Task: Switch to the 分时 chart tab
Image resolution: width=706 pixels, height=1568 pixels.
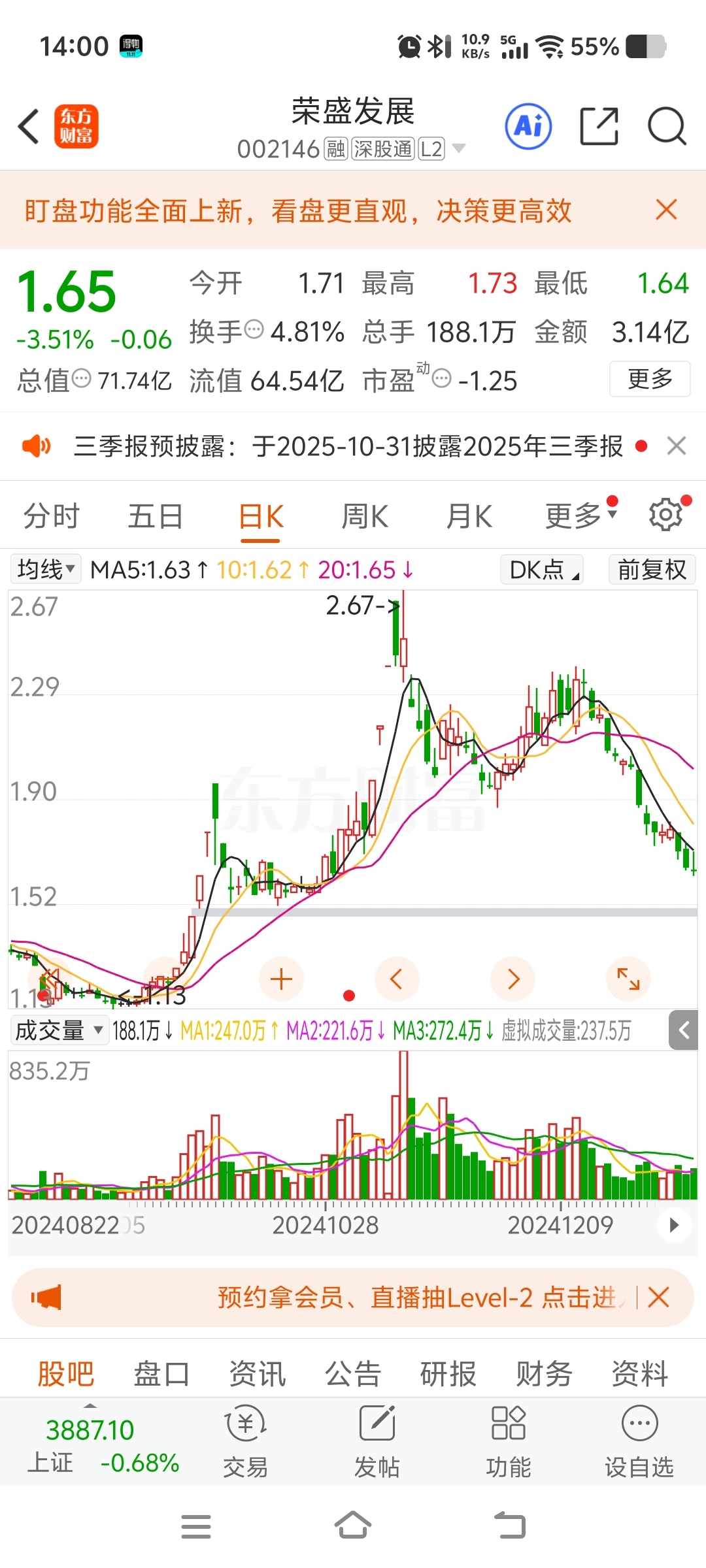Action: [52, 516]
